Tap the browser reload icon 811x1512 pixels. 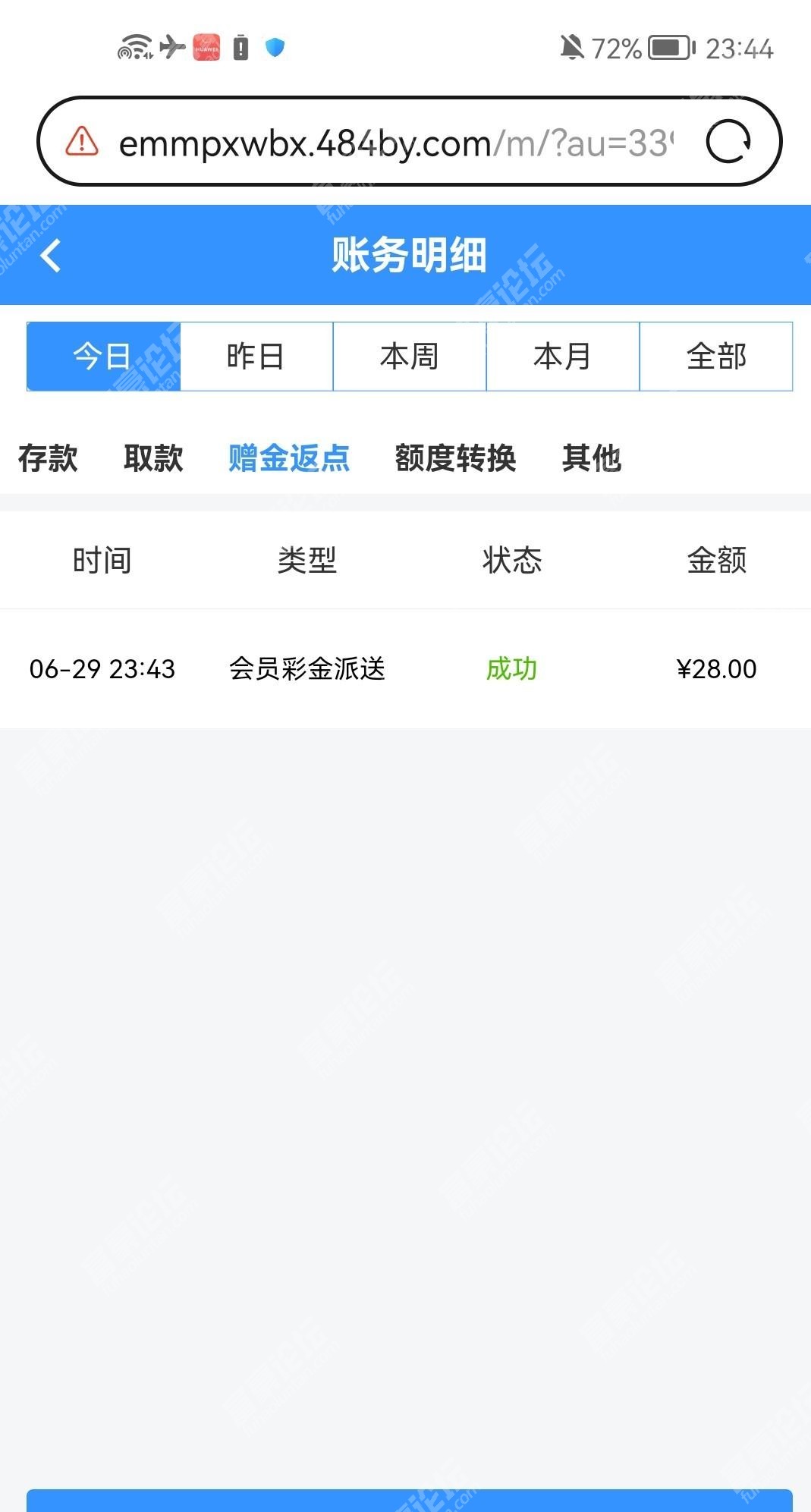728,142
